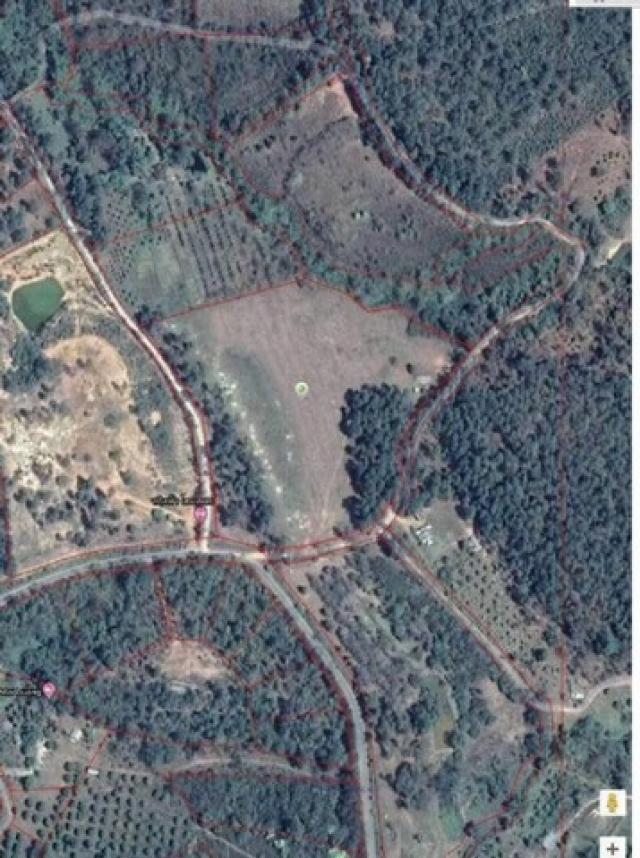Open the pink place pin in the lower-left forest

pyautogui.click(x=47, y=690)
